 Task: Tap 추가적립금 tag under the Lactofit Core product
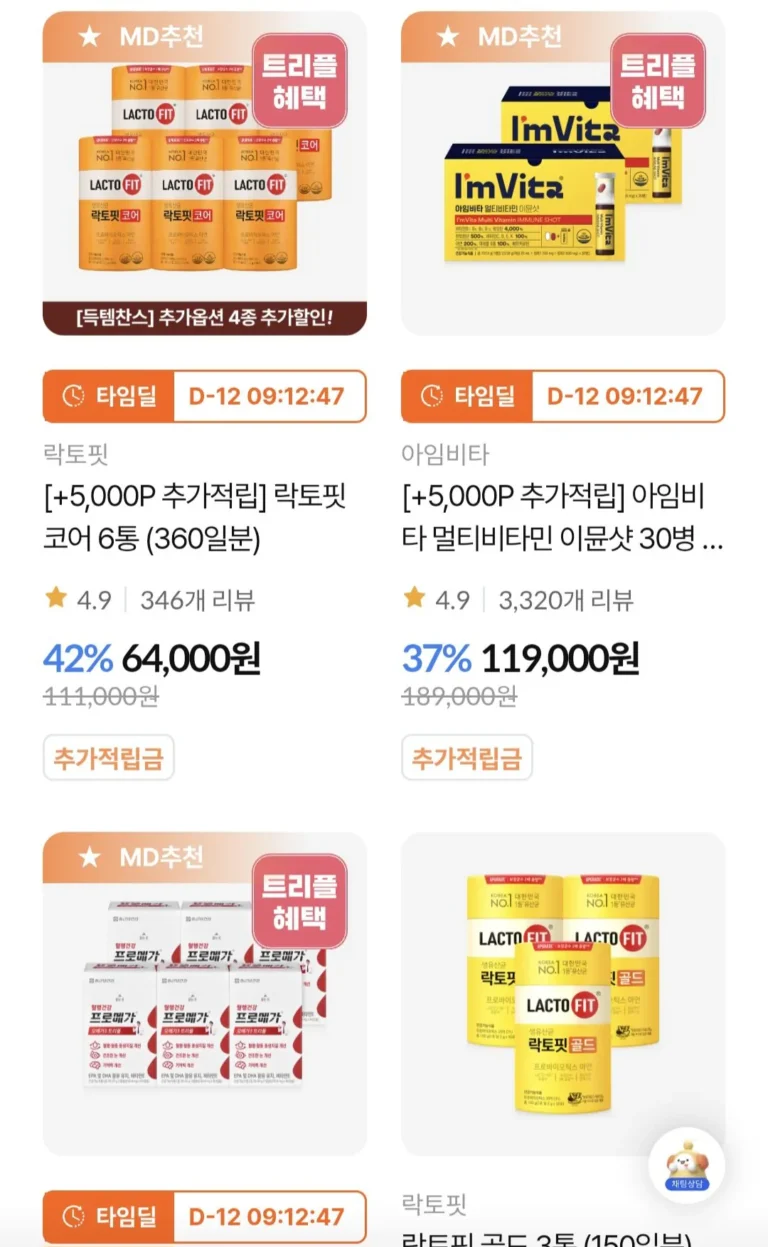tap(108, 758)
